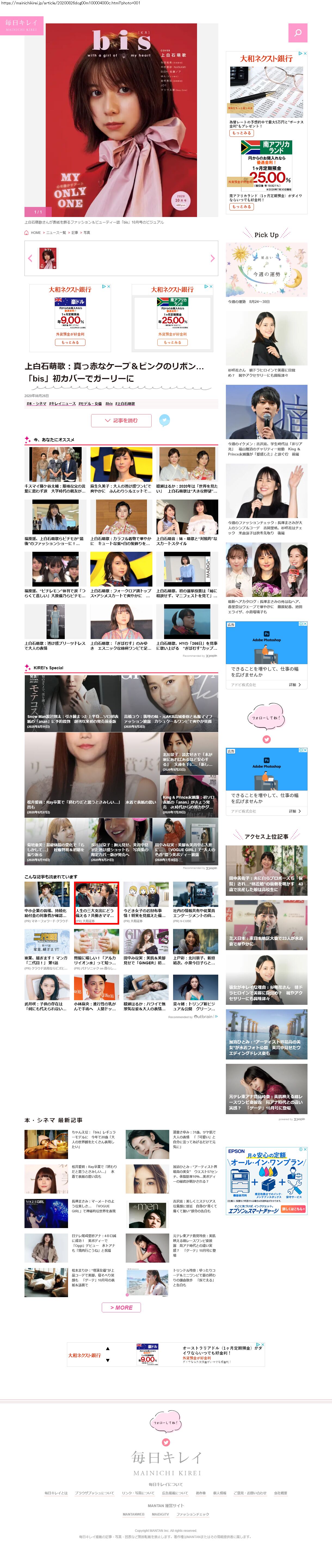The image size is (332, 1568).
Task: Open the #モデル・女優 tag
Action: coord(90,404)
